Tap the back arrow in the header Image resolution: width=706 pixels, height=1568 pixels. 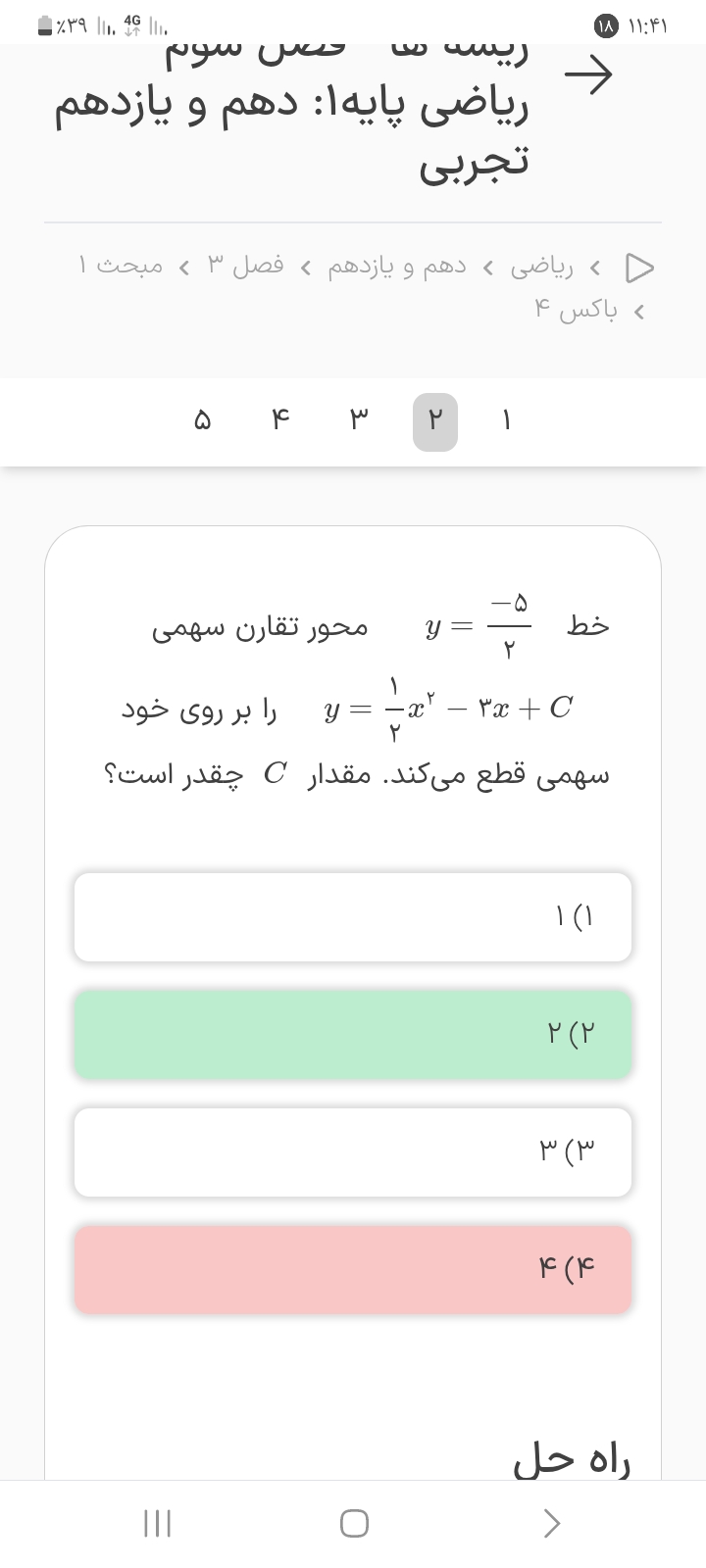click(588, 73)
